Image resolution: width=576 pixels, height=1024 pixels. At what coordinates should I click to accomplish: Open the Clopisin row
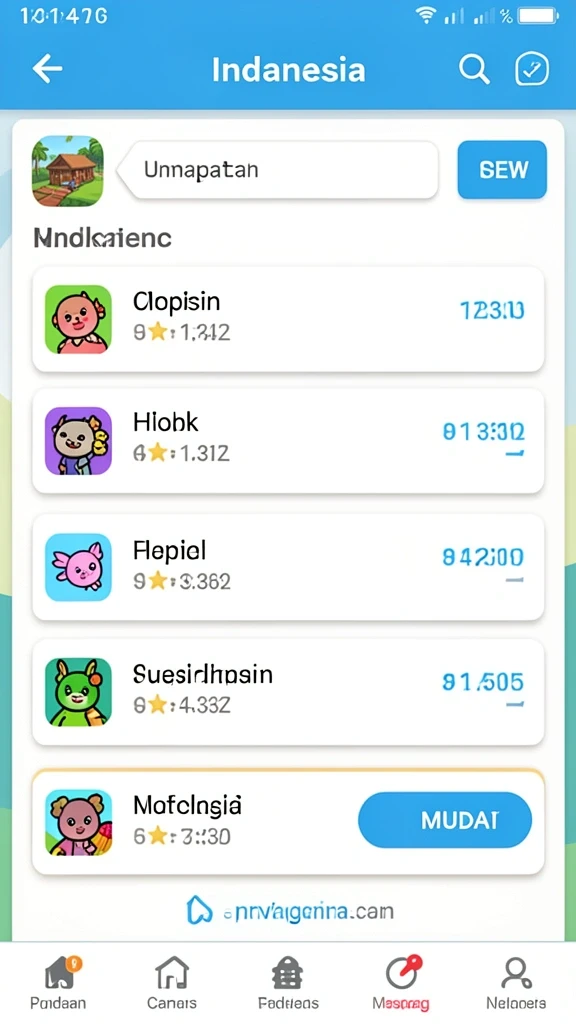[288, 319]
